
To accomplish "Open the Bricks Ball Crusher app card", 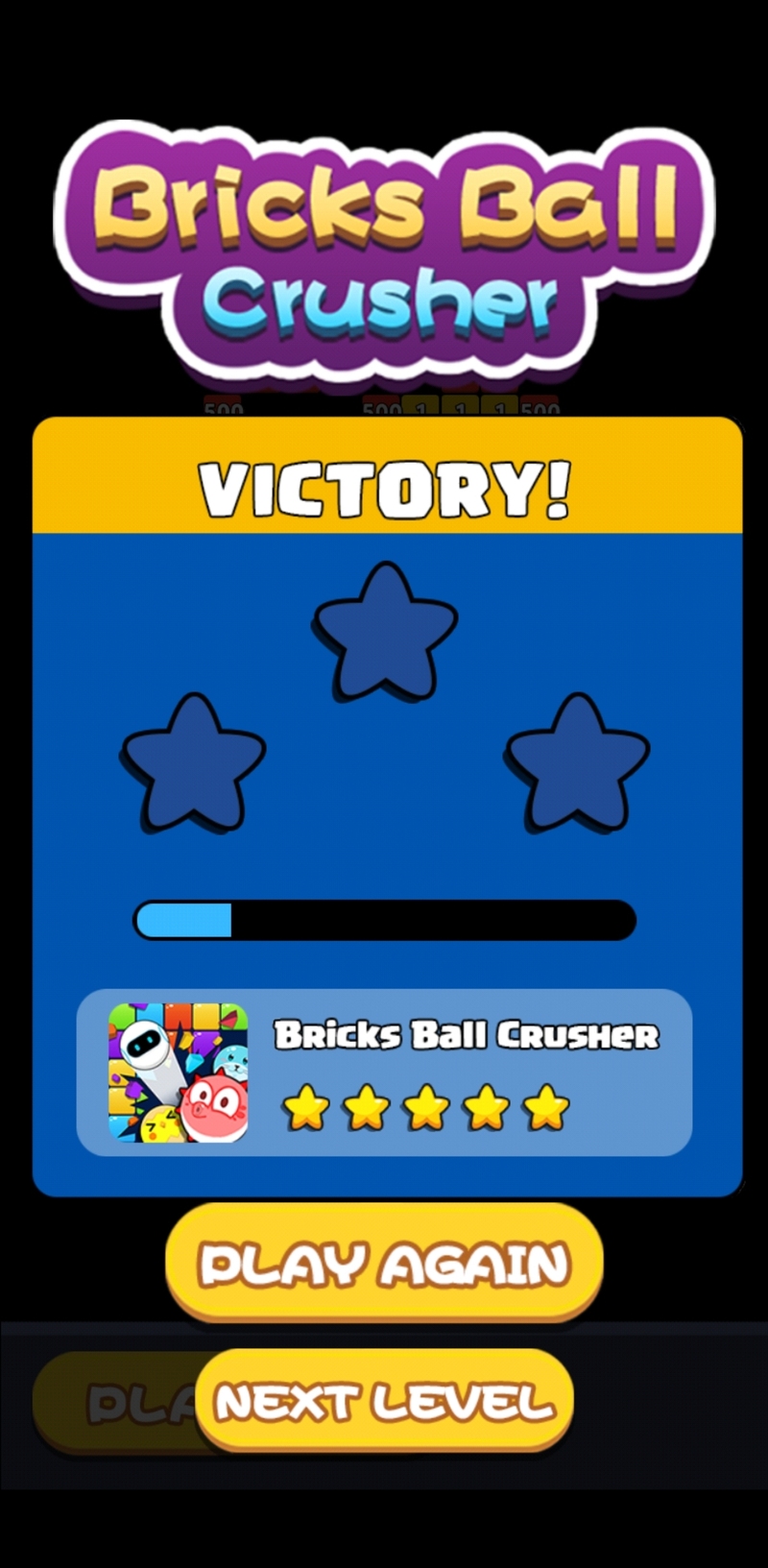I will [x=384, y=1073].
